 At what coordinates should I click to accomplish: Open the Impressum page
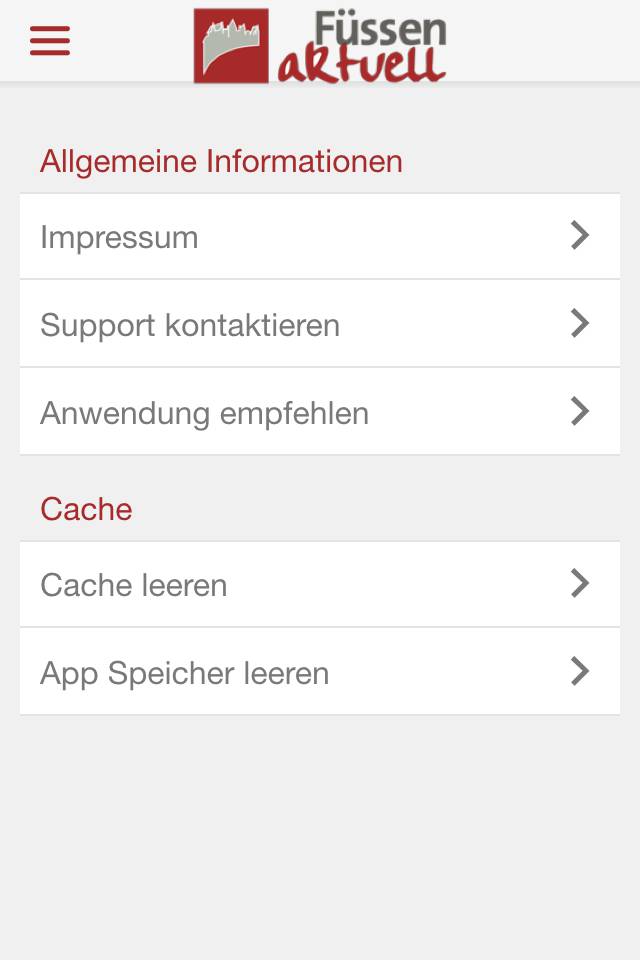click(320, 237)
